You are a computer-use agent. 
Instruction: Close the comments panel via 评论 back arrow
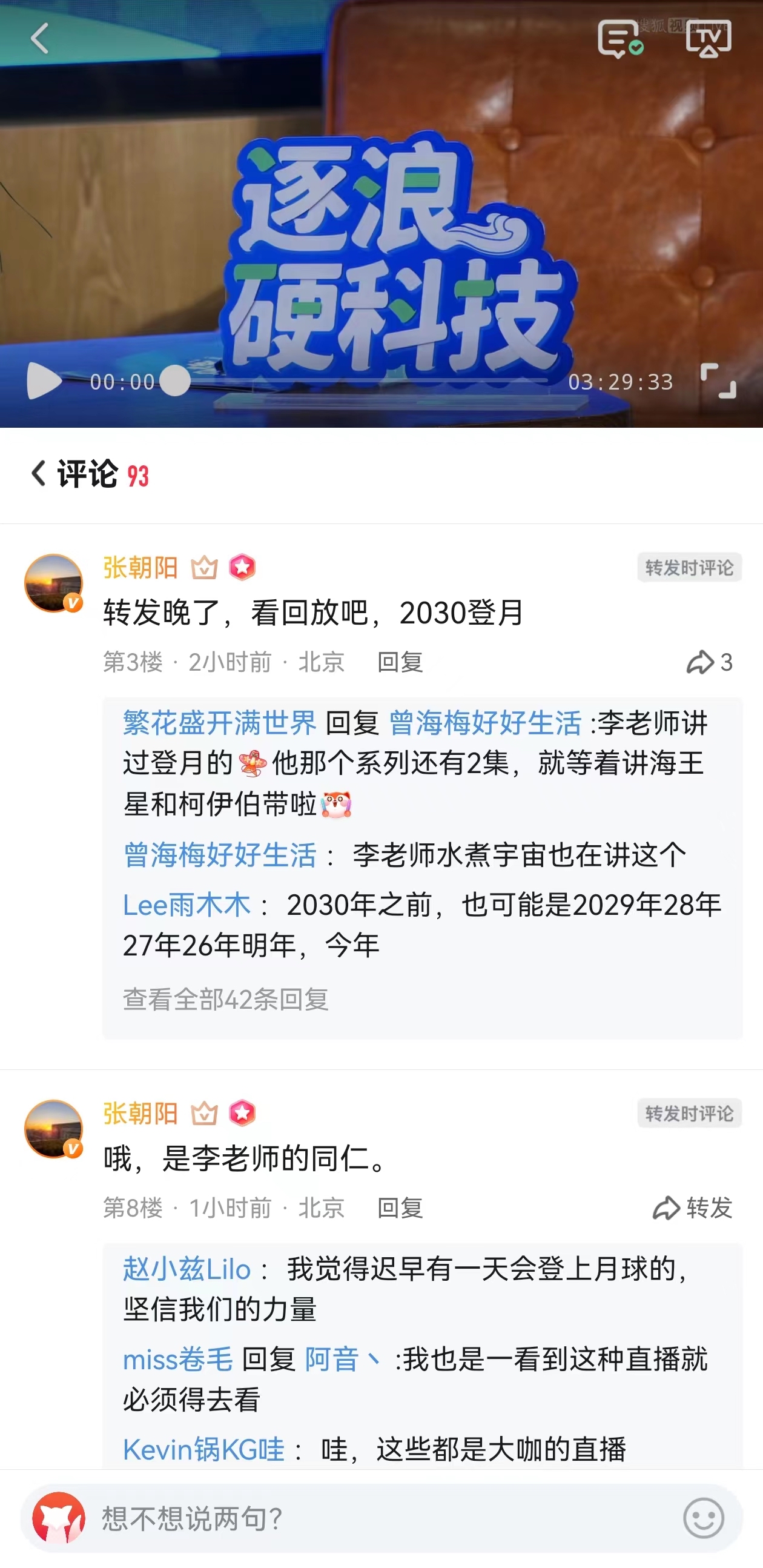point(39,474)
